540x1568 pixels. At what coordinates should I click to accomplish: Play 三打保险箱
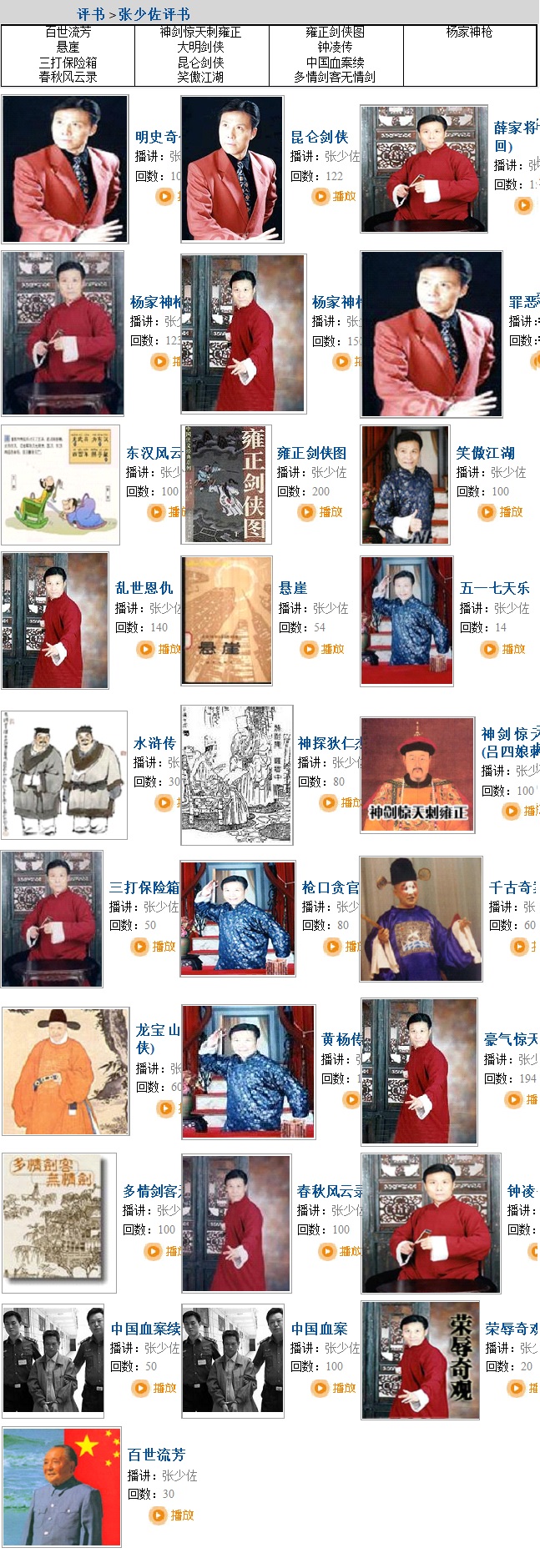point(154,946)
